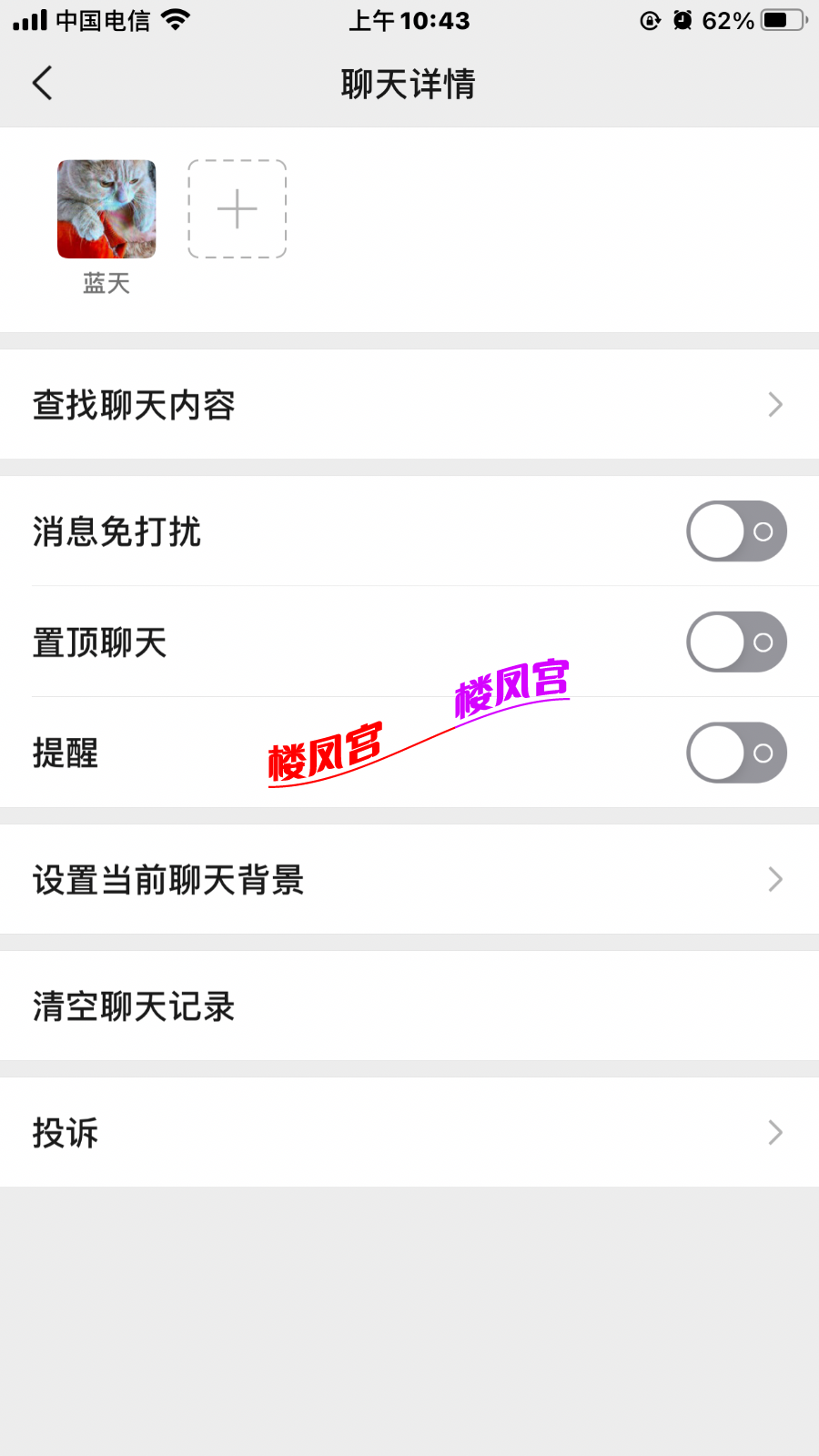
Task: Open the 查找聊天内容 search option
Action: pos(134,404)
